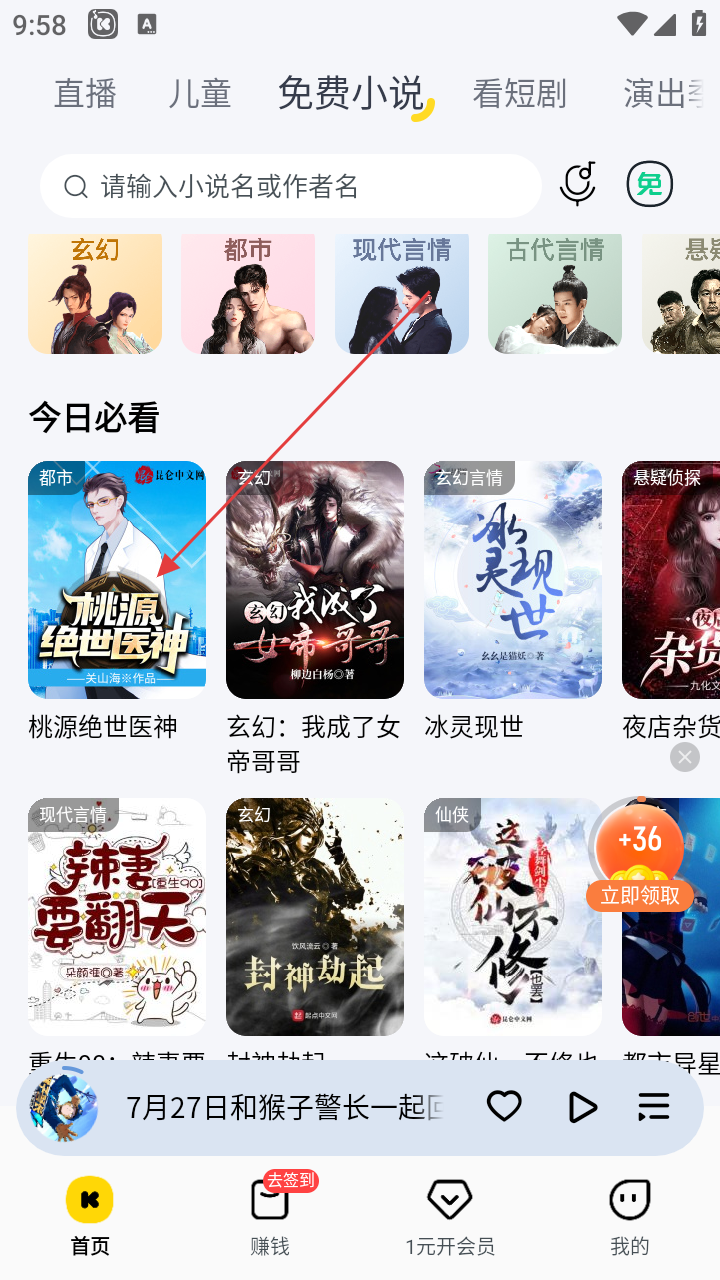Image resolution: width=720 pixels, height=1280 pixels.
Task: Open the mini player playlist
Action: 654,1106
